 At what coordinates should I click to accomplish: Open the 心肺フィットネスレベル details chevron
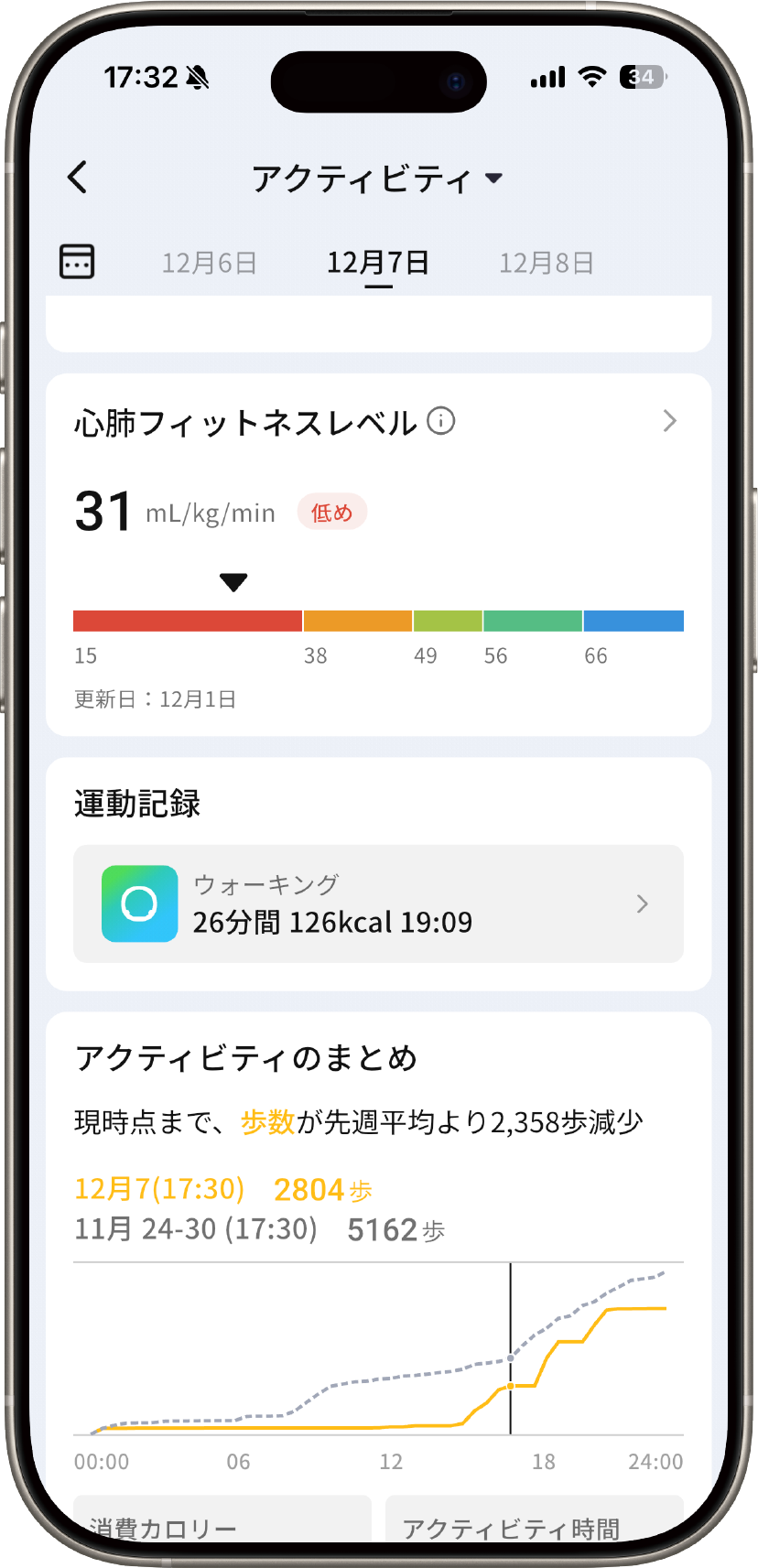(669, 421)
